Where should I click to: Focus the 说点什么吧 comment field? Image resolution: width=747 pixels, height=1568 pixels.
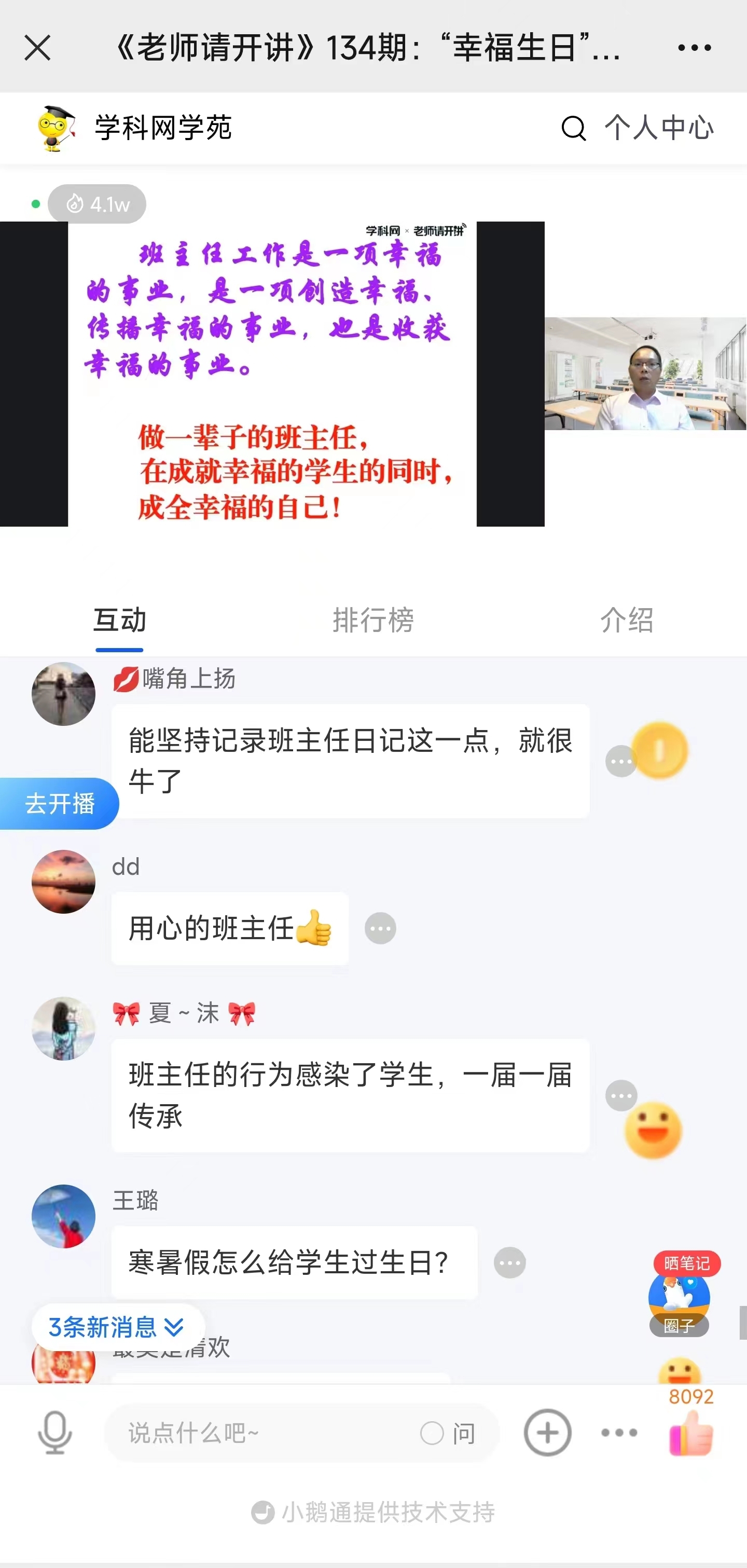coord(262,1433)
